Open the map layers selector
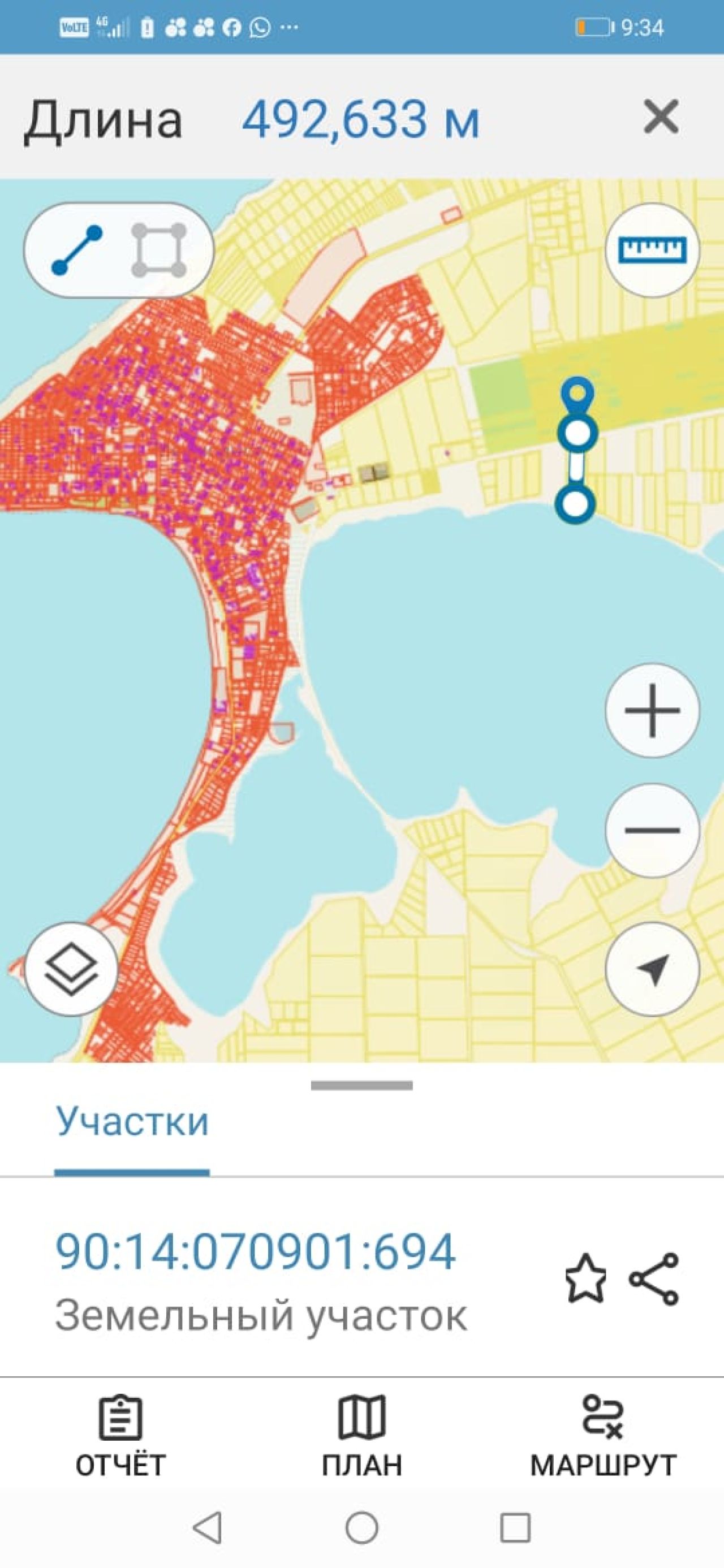This screenshot has height=1568, width=724. (x=71, y=969)
